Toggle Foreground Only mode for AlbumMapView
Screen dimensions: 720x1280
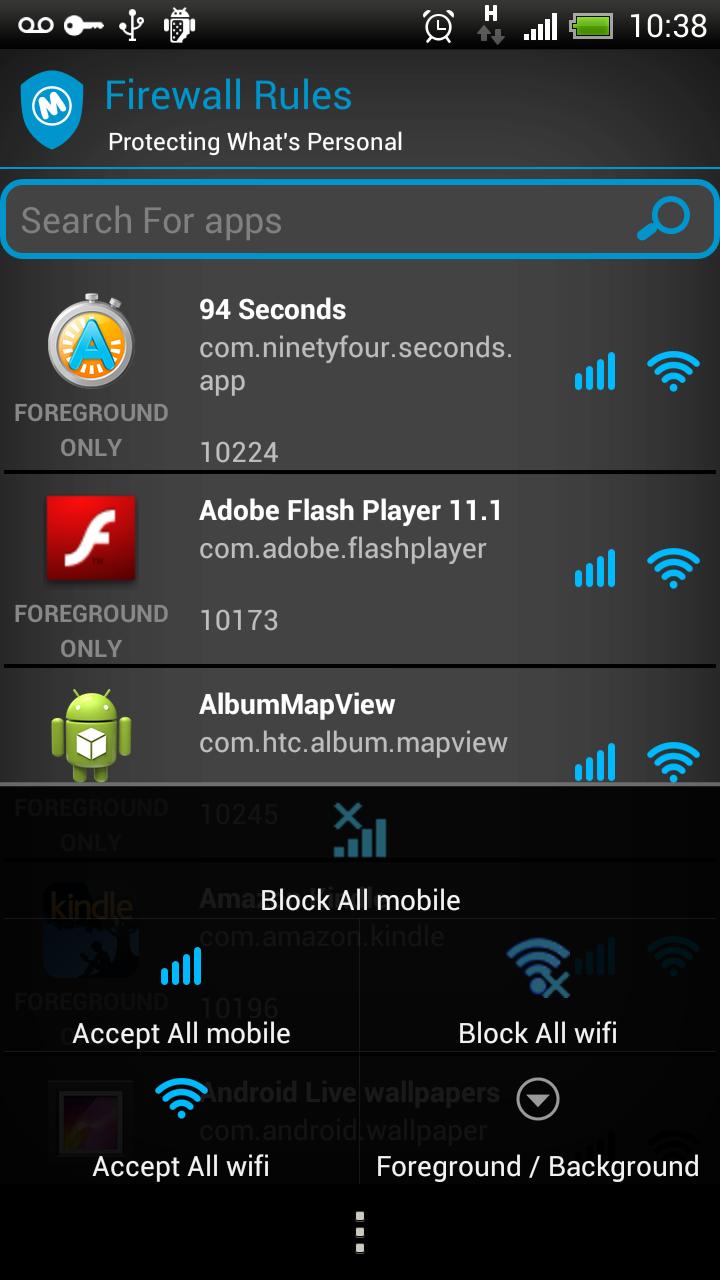pos(90,822)
